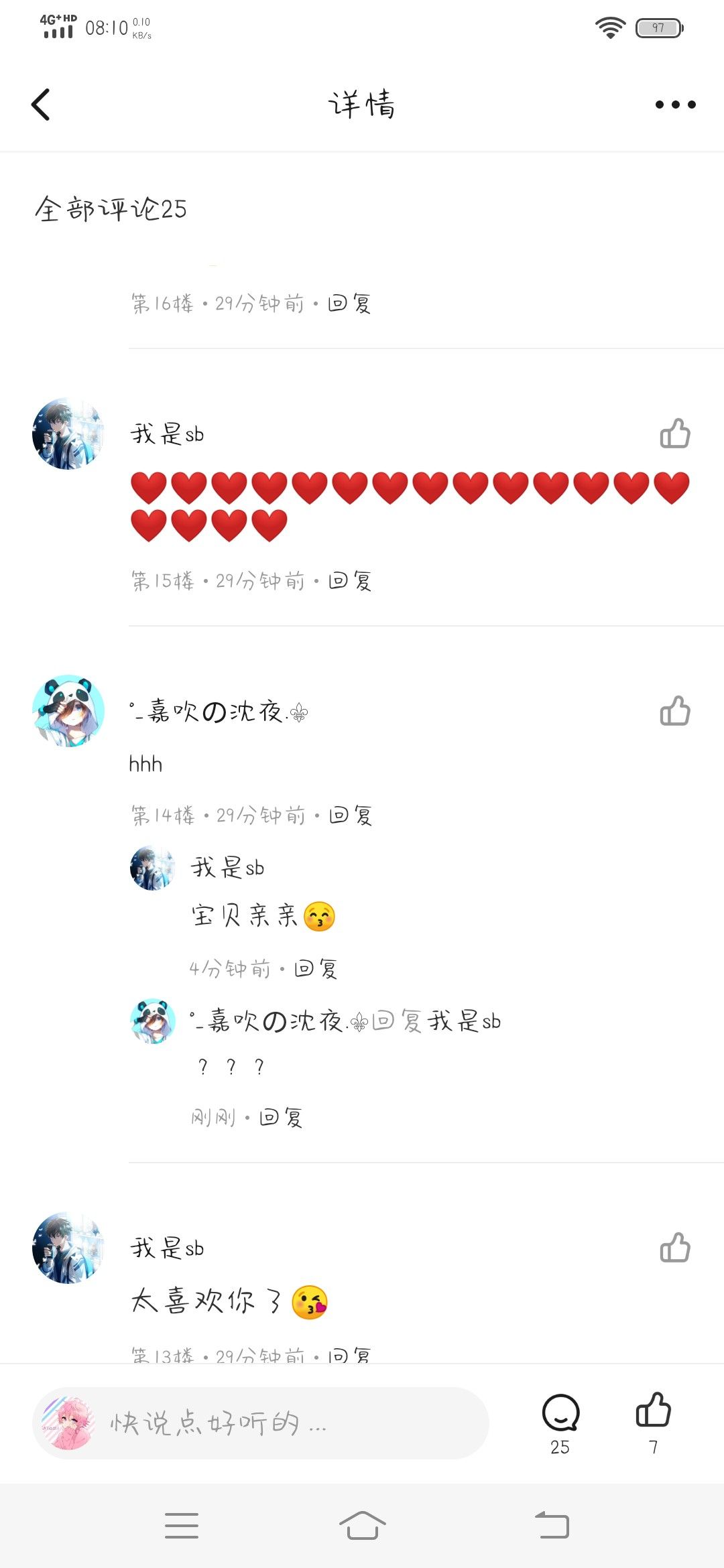Reply to the 14th floor comment

[x=351, y=815]
